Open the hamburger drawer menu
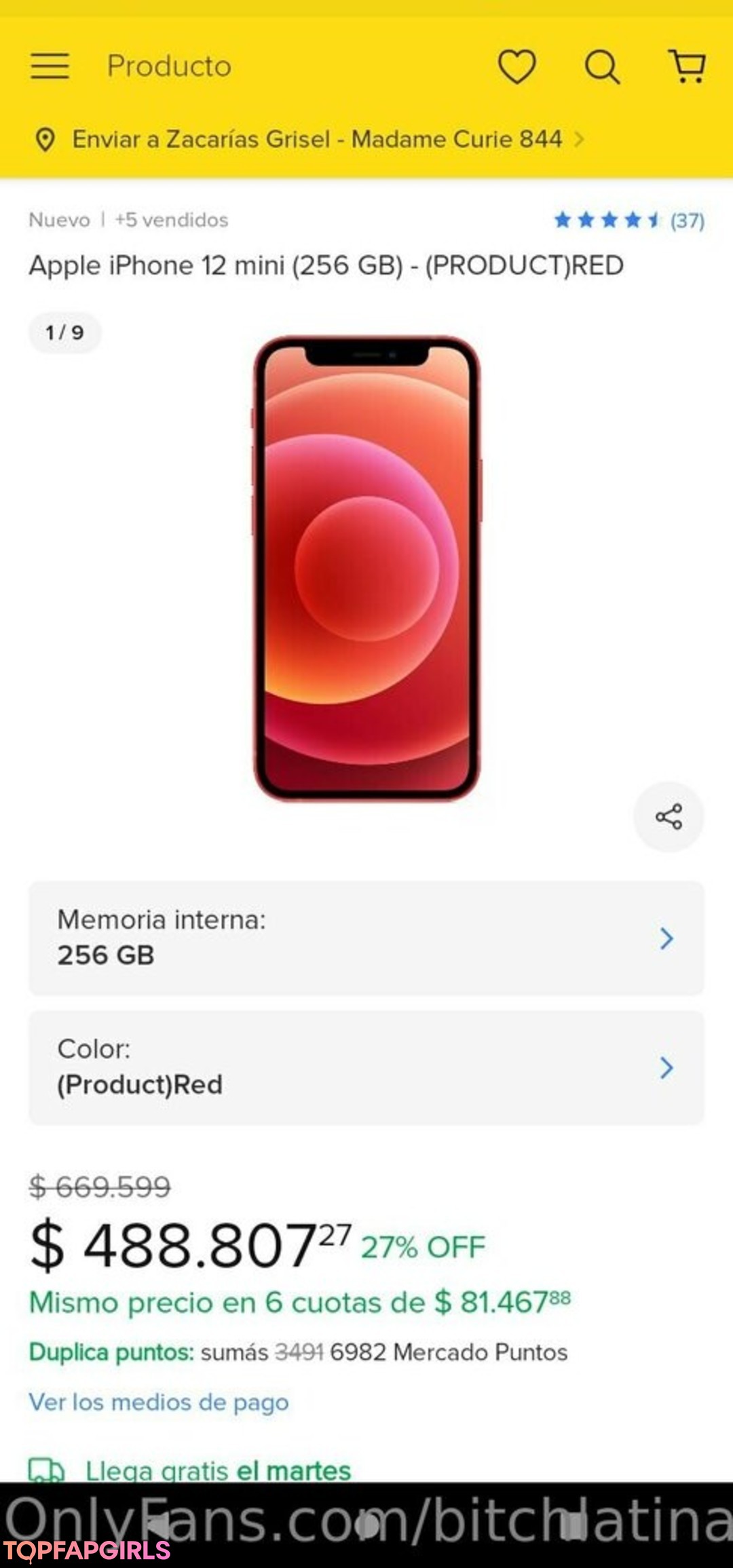Screen dimensions: 733x1568 pyautogui.click(x=50, y=66)
